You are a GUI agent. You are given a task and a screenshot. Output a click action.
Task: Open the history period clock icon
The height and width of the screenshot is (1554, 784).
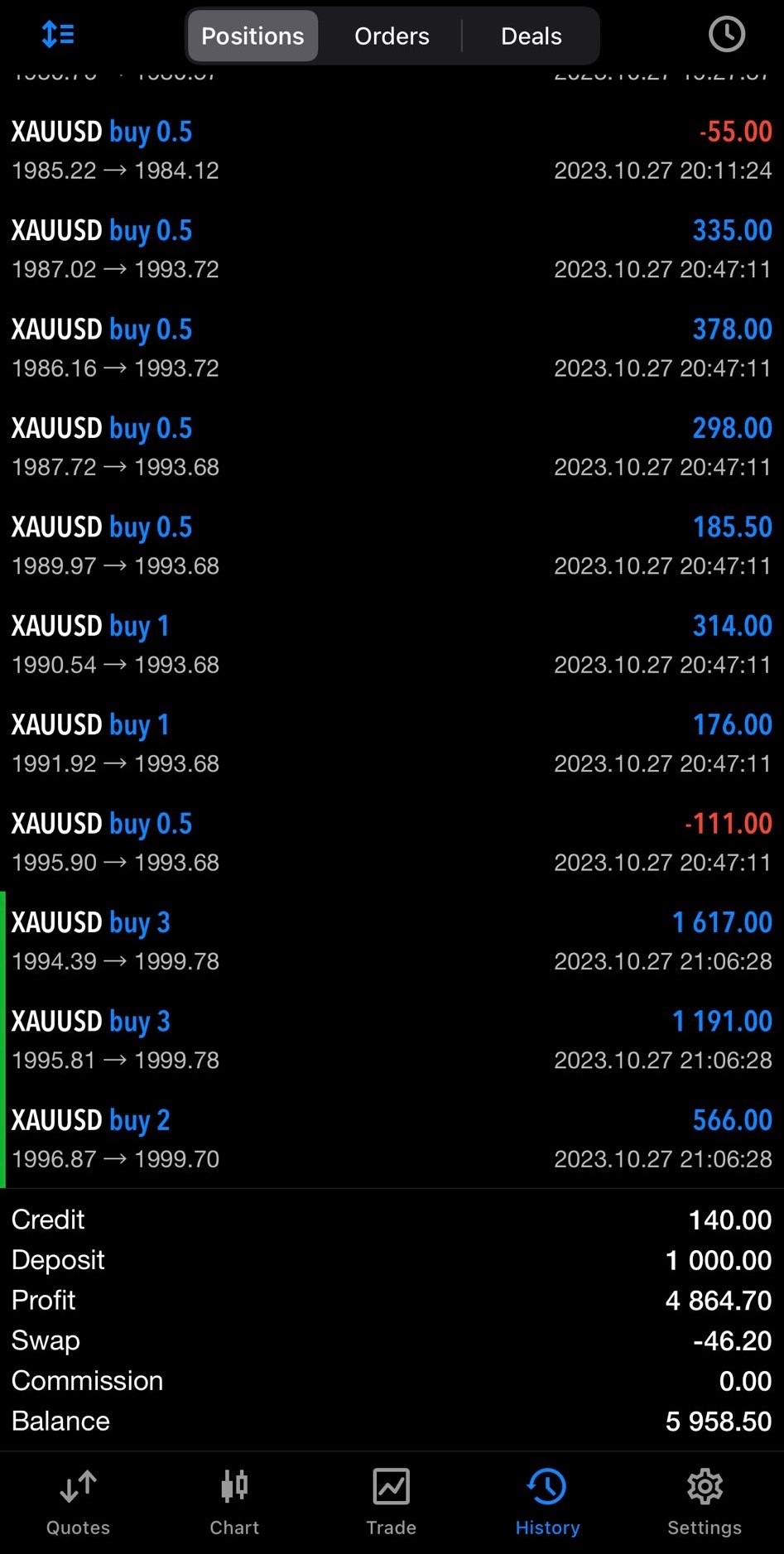726,35
